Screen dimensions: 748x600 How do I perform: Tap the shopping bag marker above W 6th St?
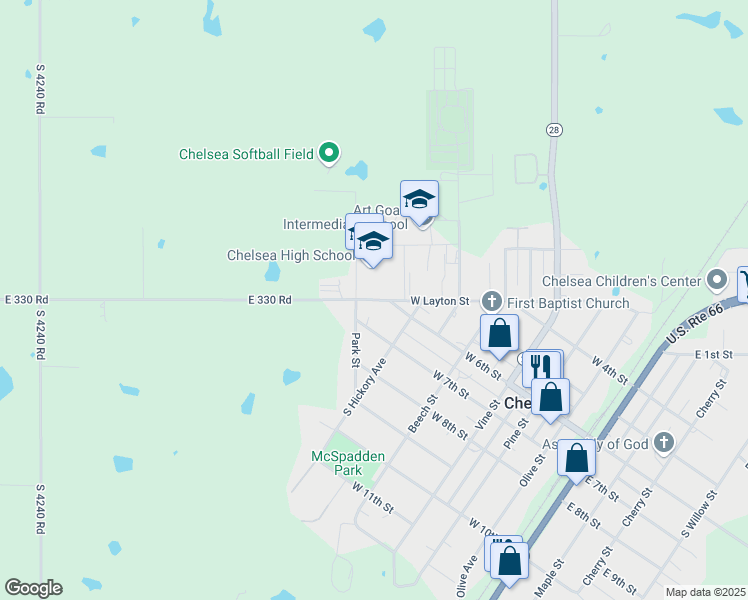tap(499, 337)
